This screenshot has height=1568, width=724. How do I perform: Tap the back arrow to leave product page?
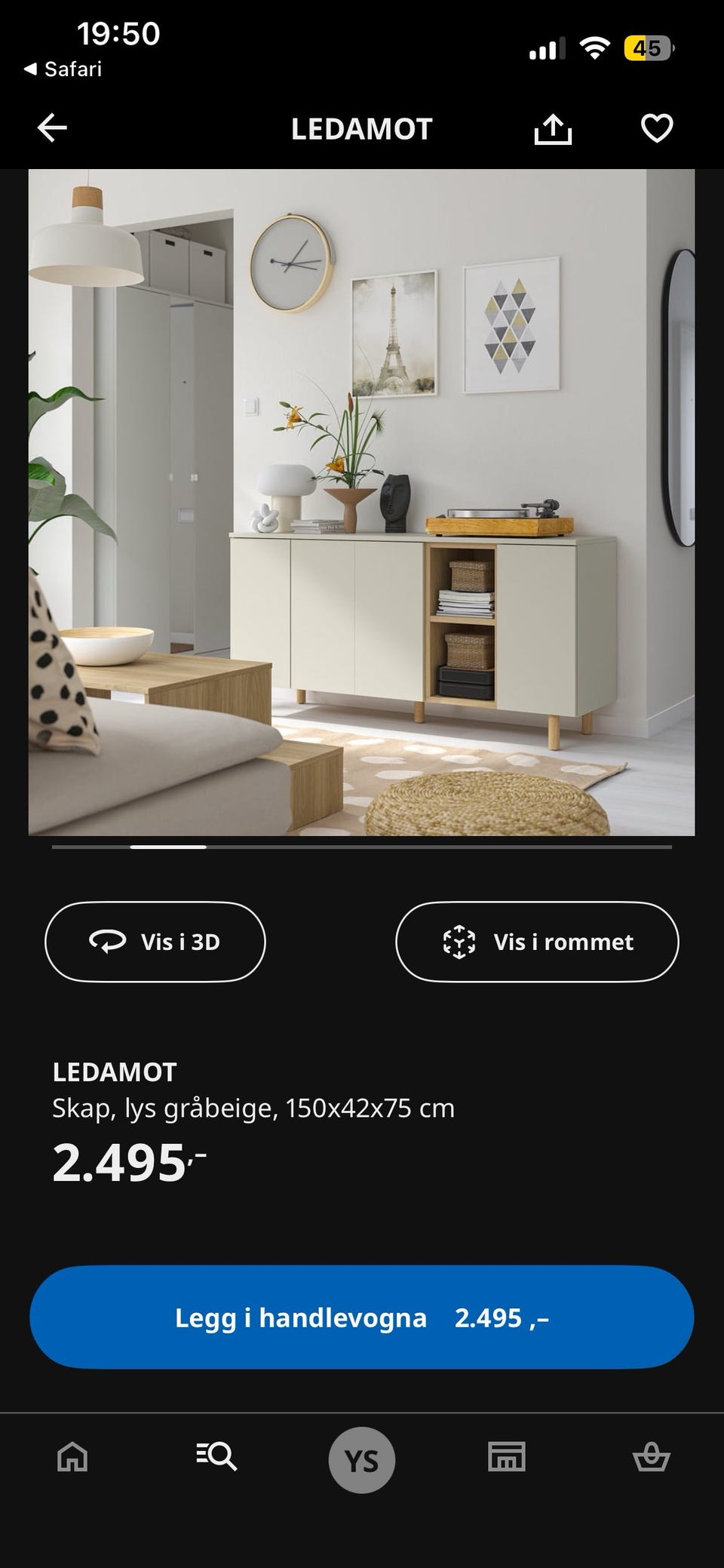51,128
